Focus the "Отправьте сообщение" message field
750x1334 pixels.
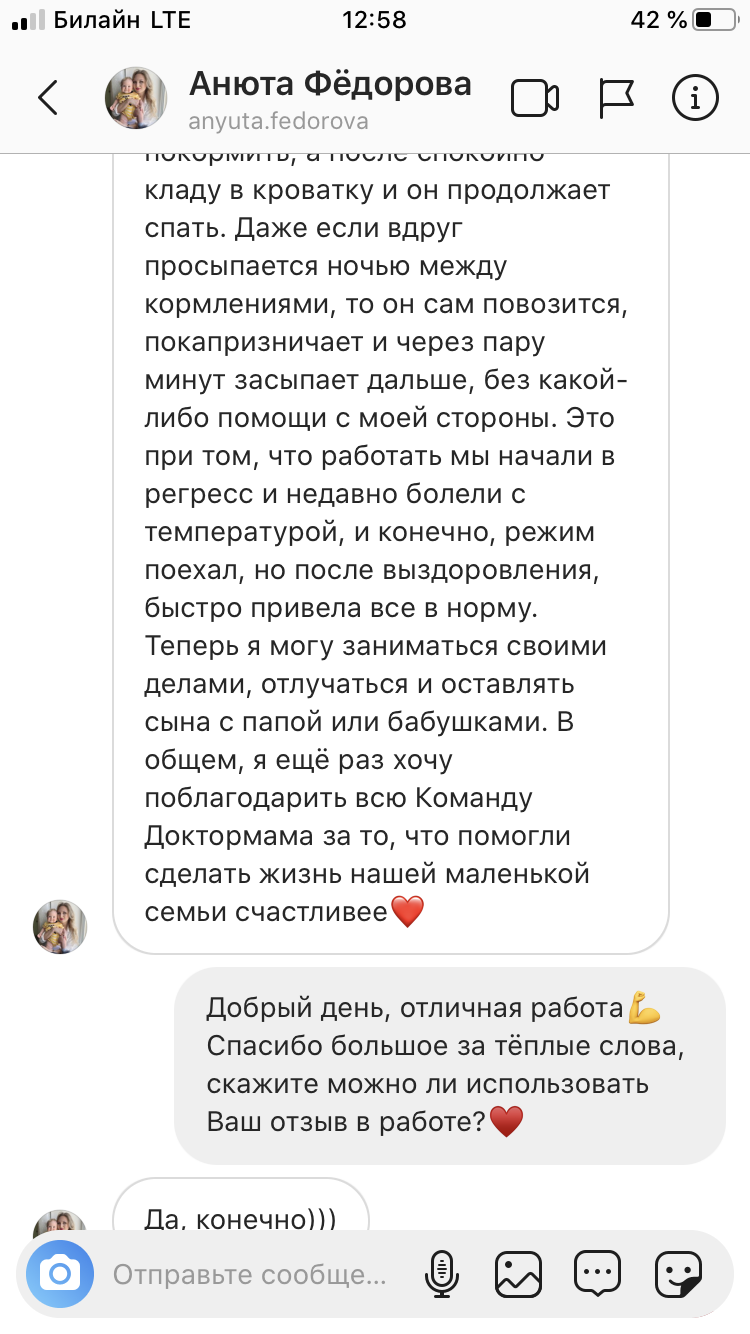point(250,1274)
